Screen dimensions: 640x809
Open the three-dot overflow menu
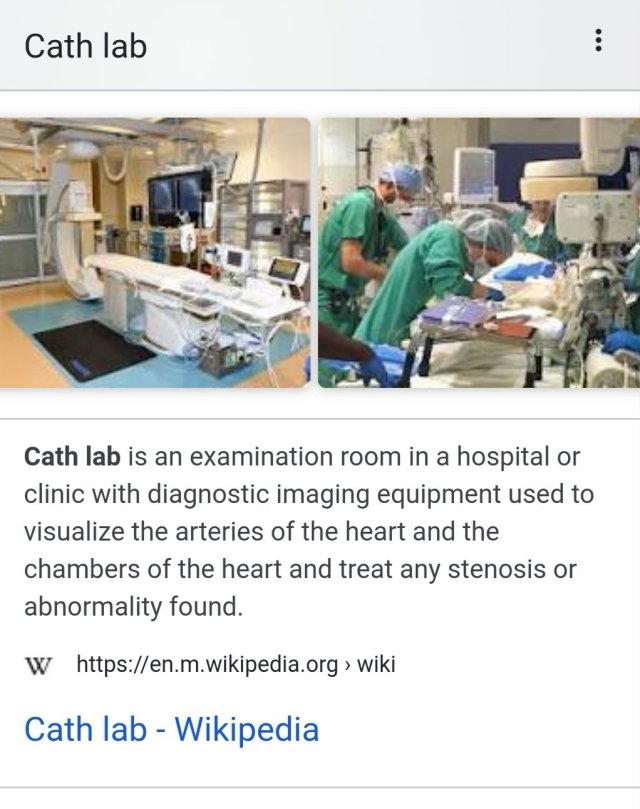[598, 41]
